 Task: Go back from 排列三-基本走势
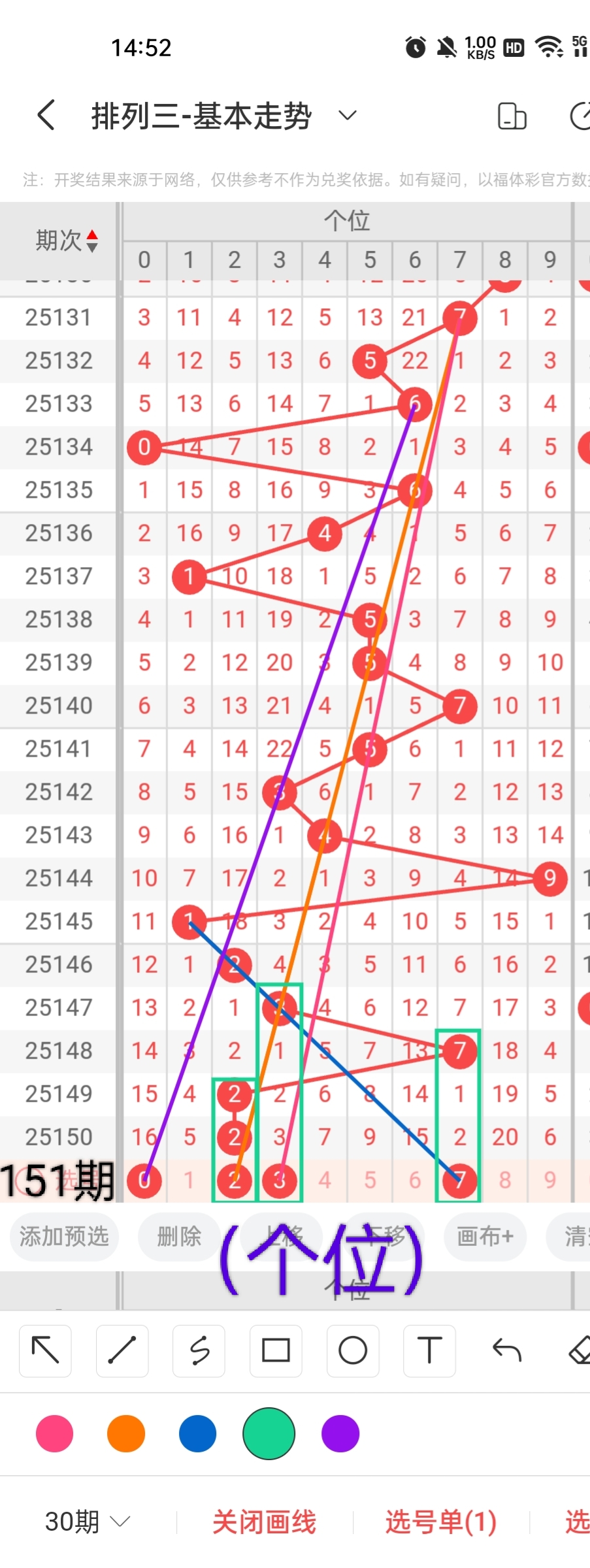46,116
